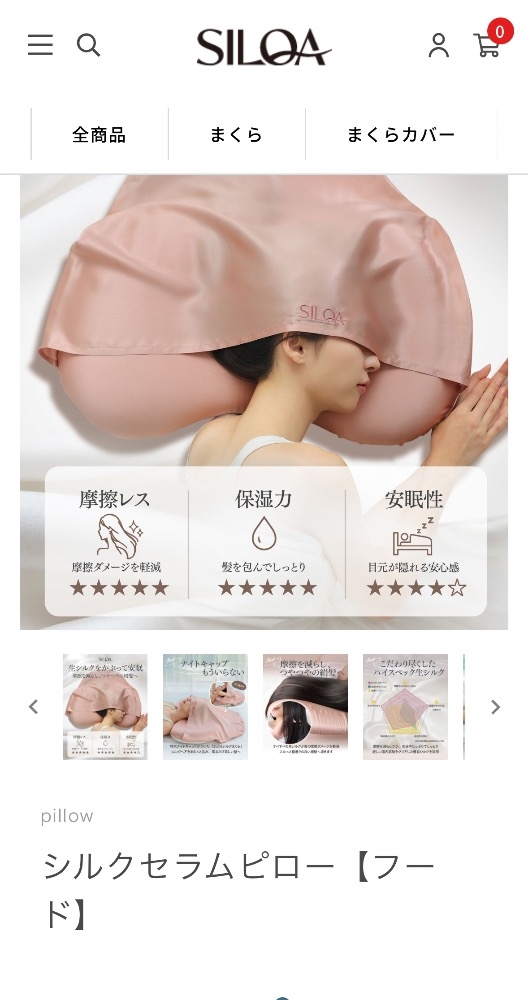Select the 生シルクをかぶって安眠 thumbnail
This screenshot has height=1000, width=528.
point(105,707)
